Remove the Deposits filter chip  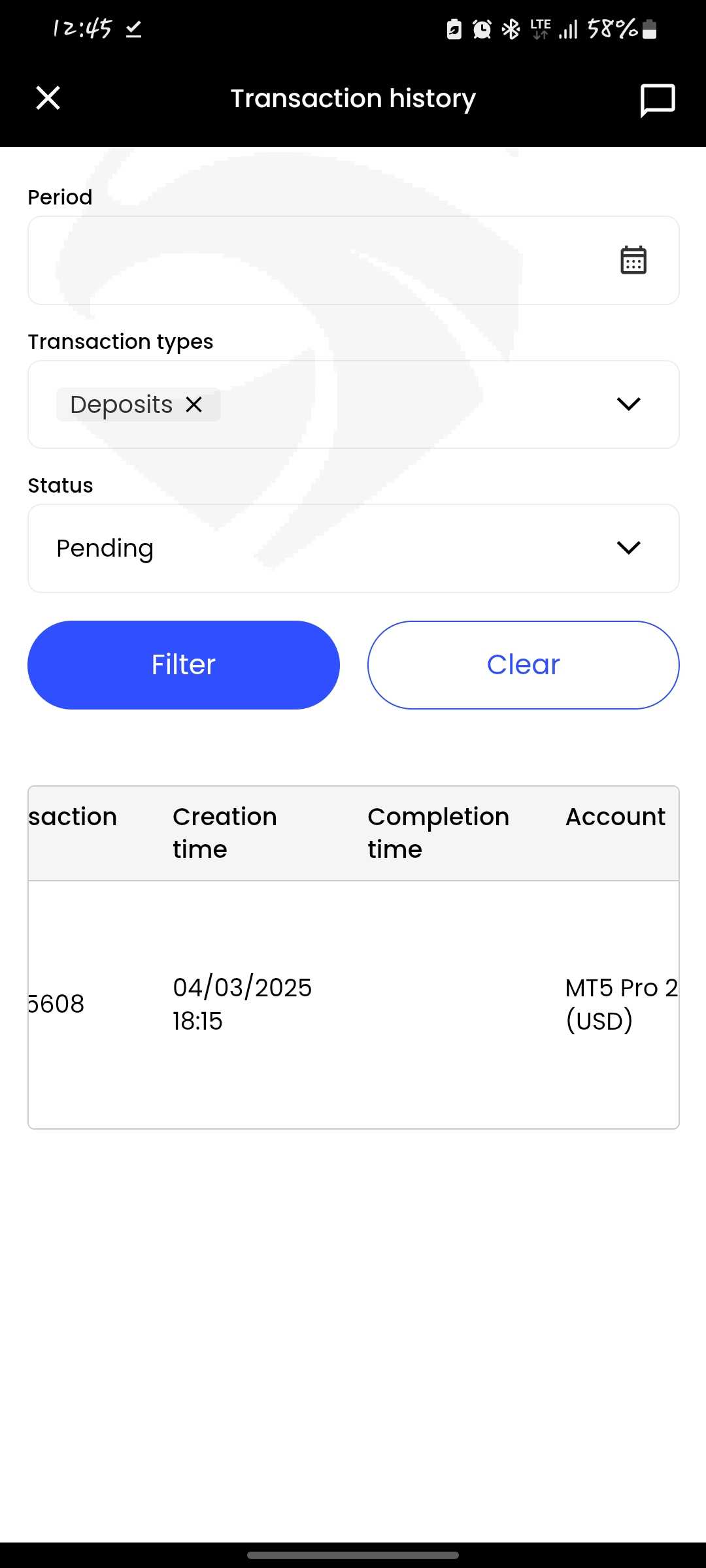coord(193,404)
